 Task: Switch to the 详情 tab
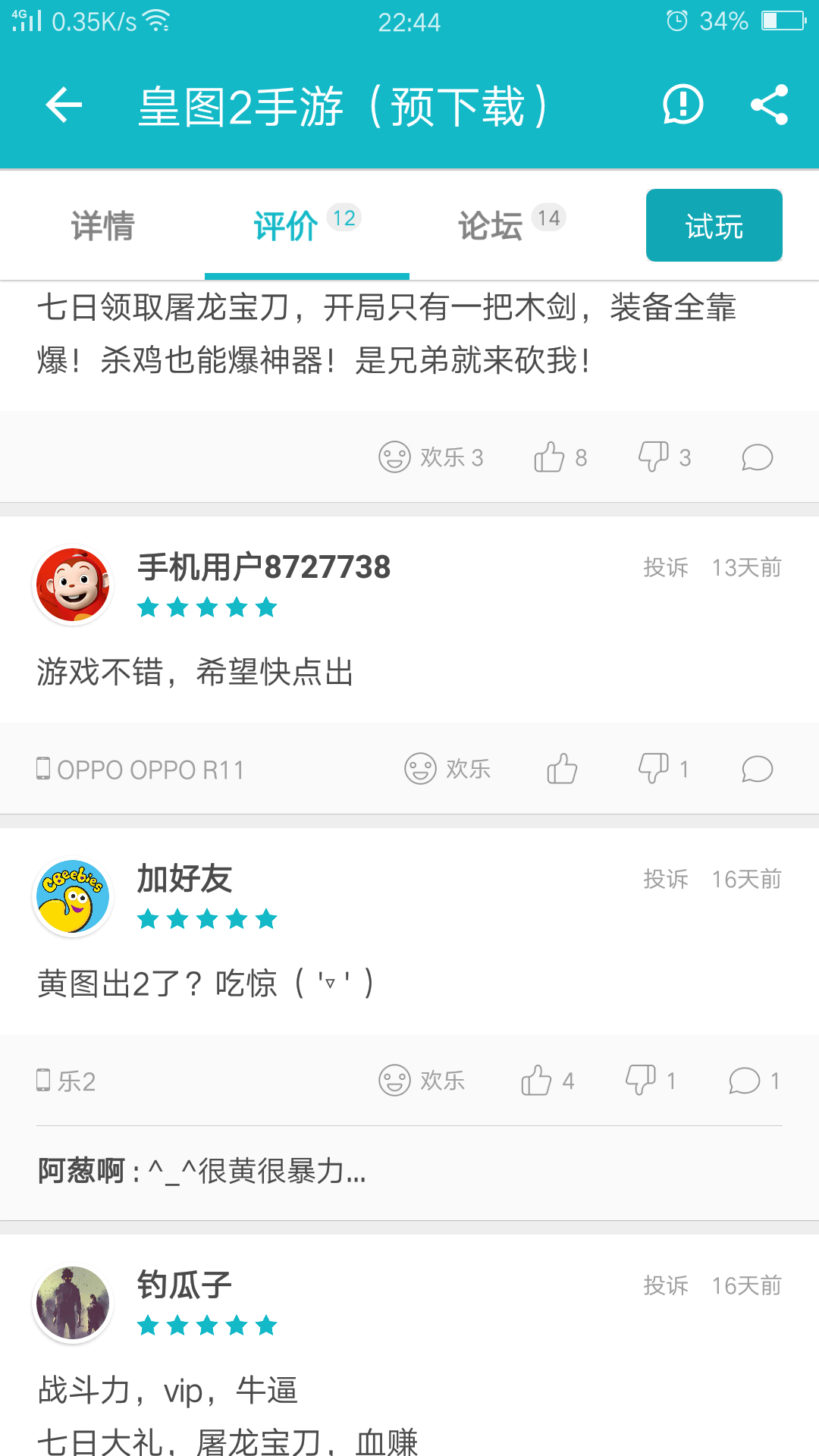pyautogui.click(x=102, y=226)
